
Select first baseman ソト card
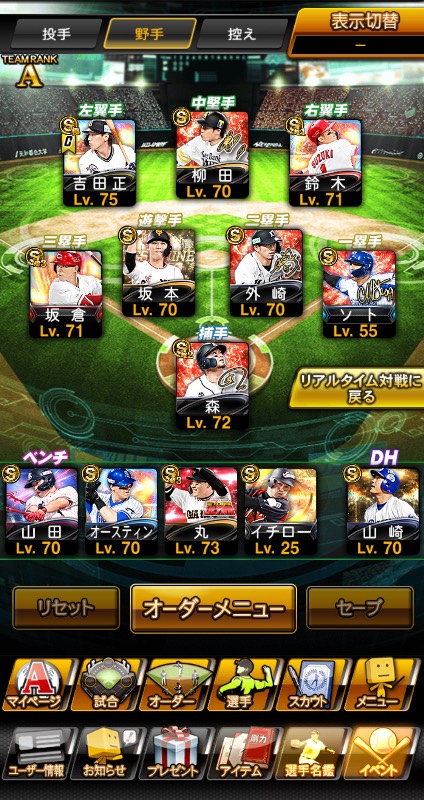(359, 294)
